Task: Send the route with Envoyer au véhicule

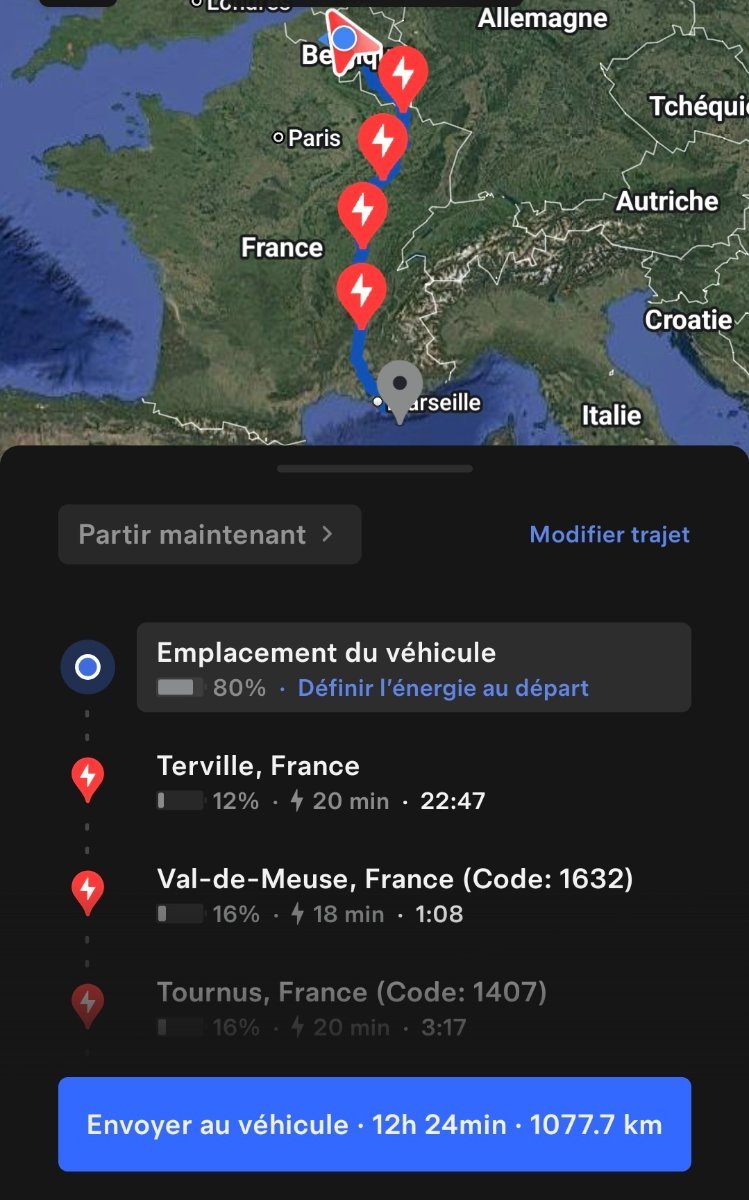Action: [x=374, y=1124]
